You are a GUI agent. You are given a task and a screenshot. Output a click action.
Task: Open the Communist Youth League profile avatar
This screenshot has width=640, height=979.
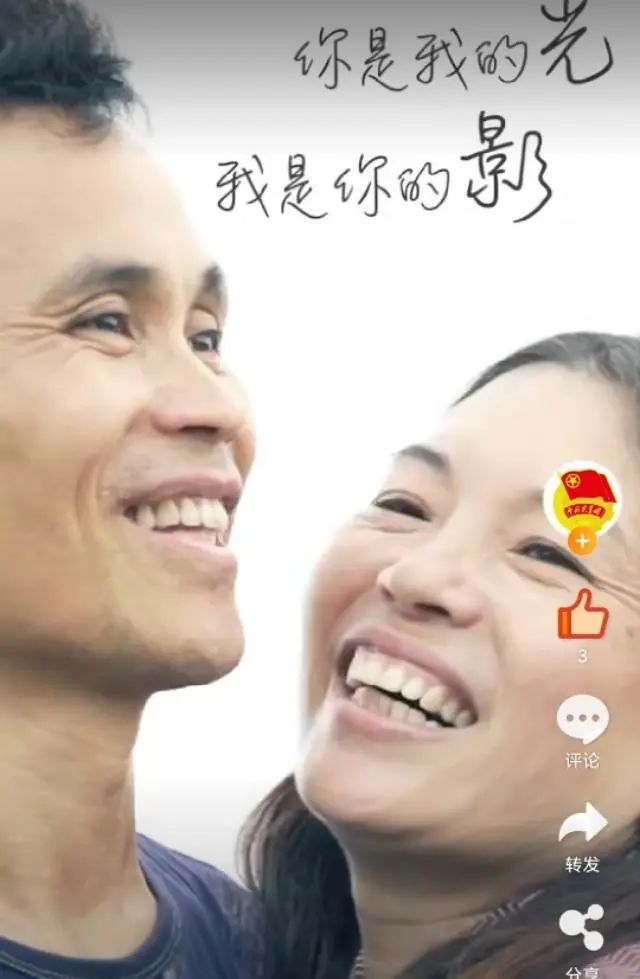coord(581,496)
